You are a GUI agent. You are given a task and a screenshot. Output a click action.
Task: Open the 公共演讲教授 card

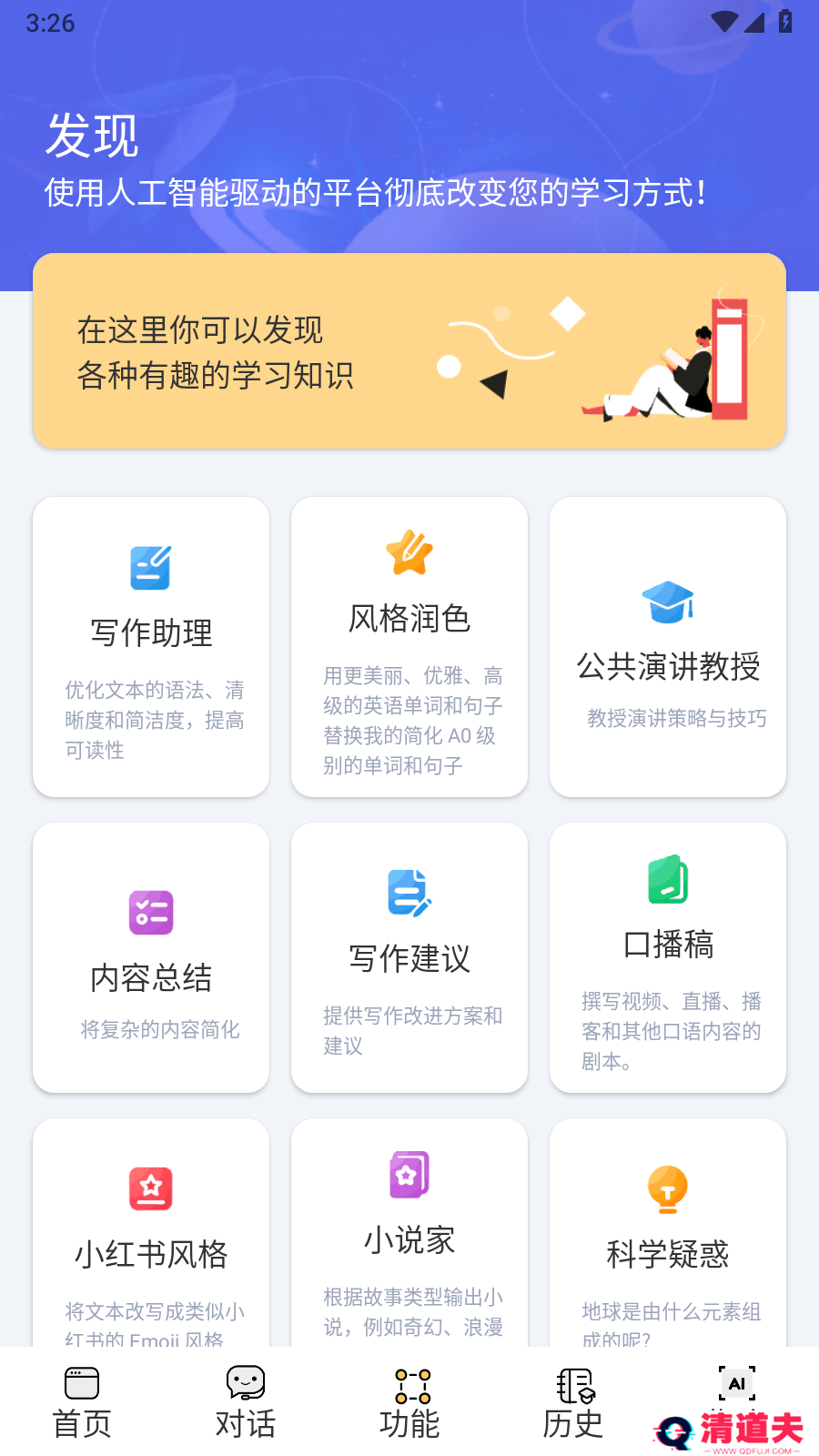[x=668, y=647]
